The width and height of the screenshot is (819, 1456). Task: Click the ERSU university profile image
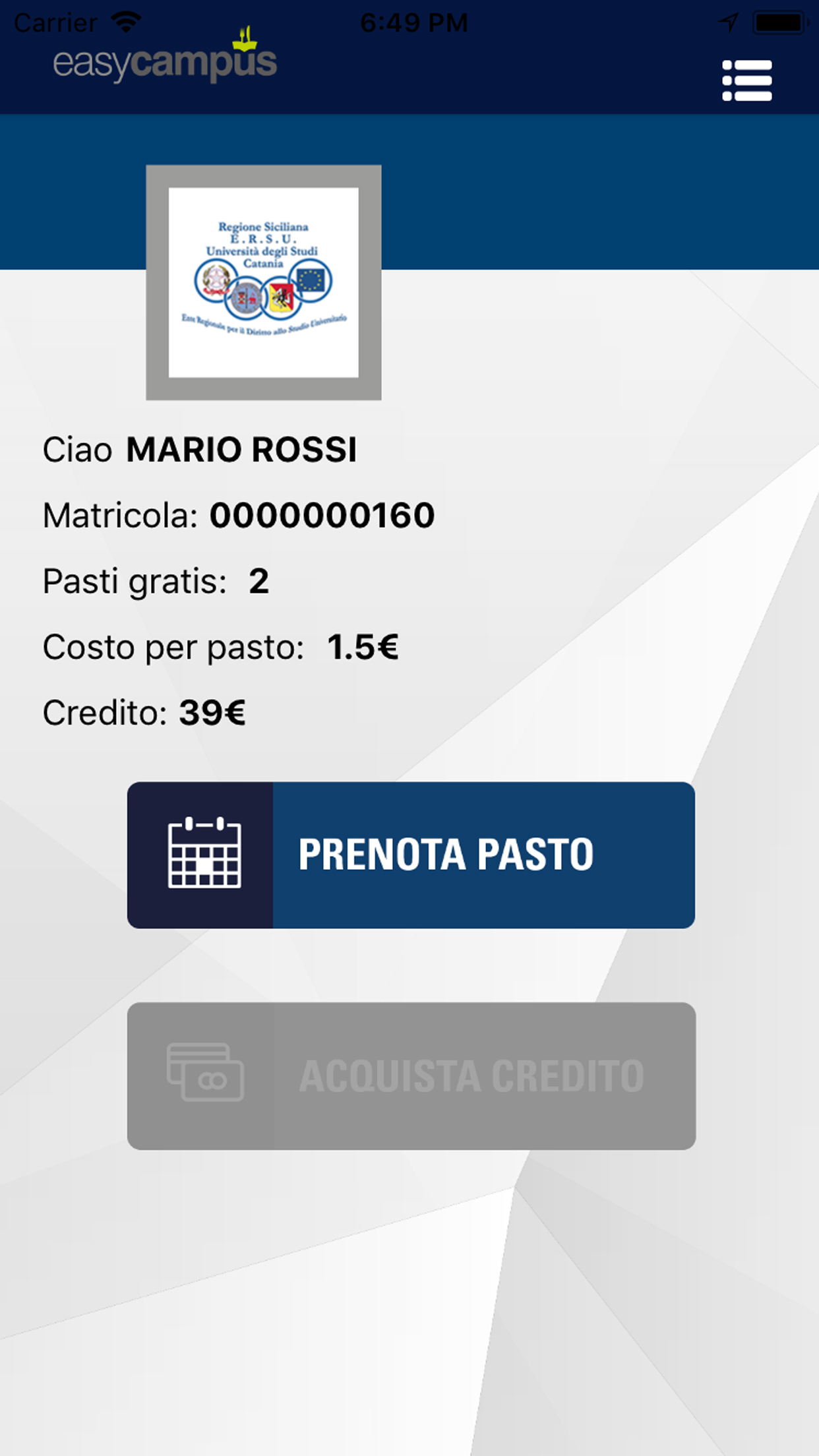(262, 282)
